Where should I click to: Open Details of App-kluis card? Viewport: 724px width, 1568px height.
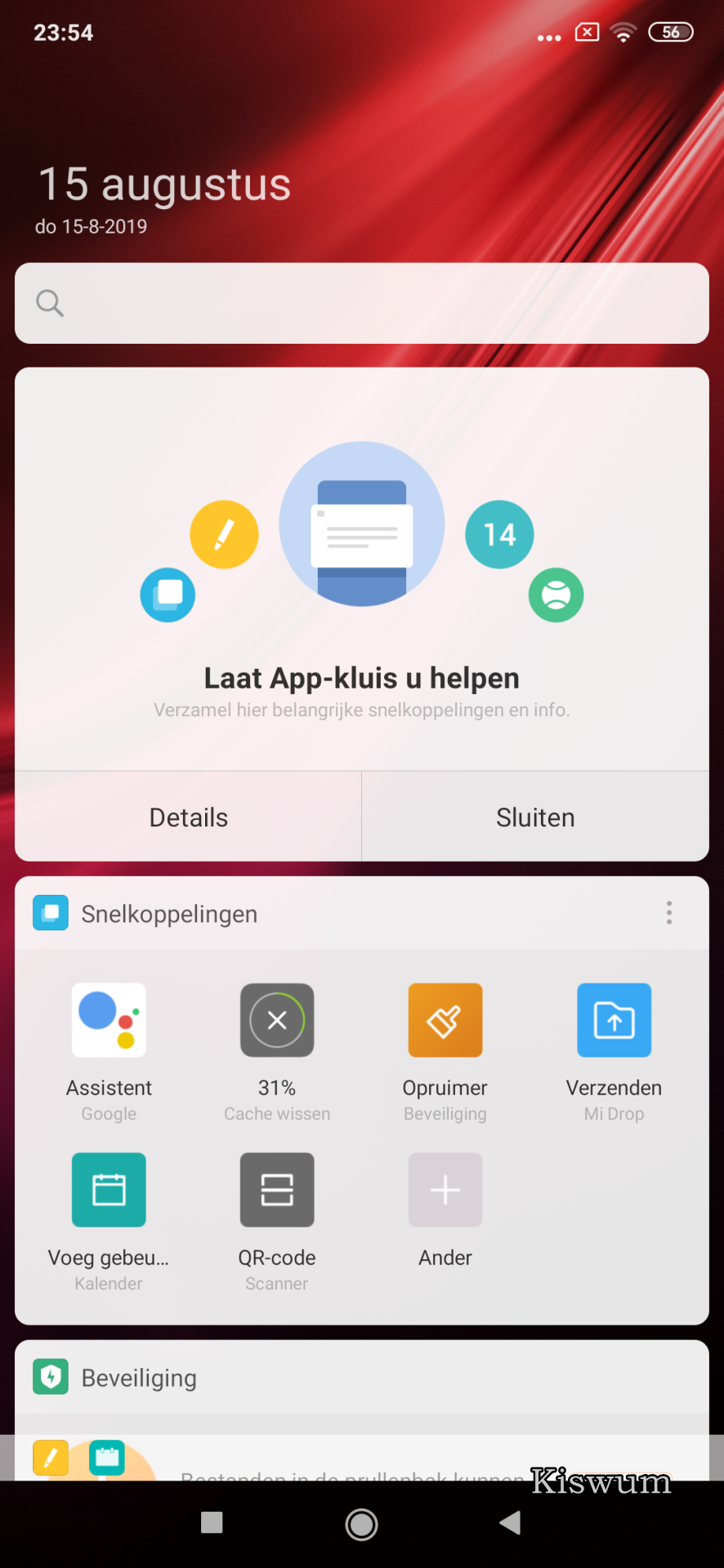coord(188,817)
